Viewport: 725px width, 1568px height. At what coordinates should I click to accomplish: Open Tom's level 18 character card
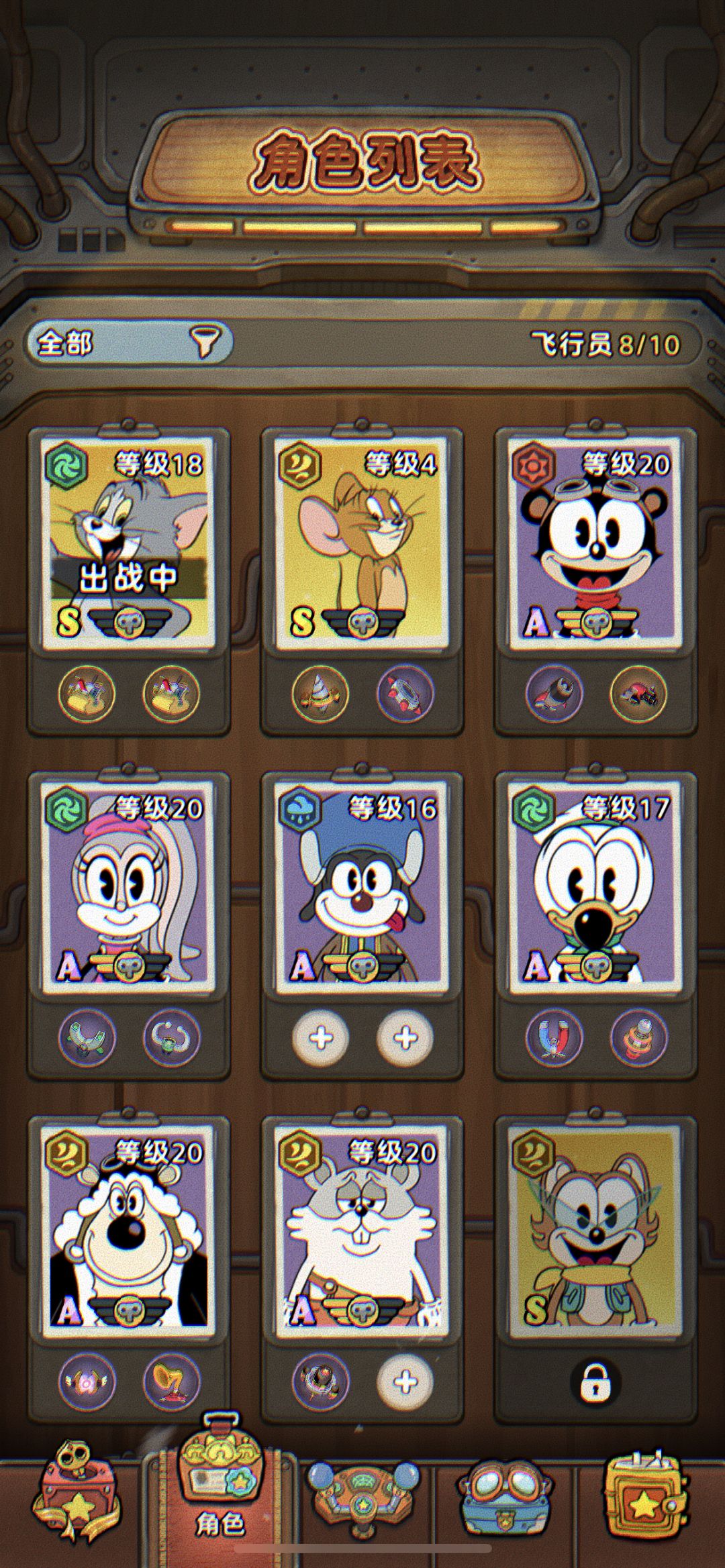128,543
